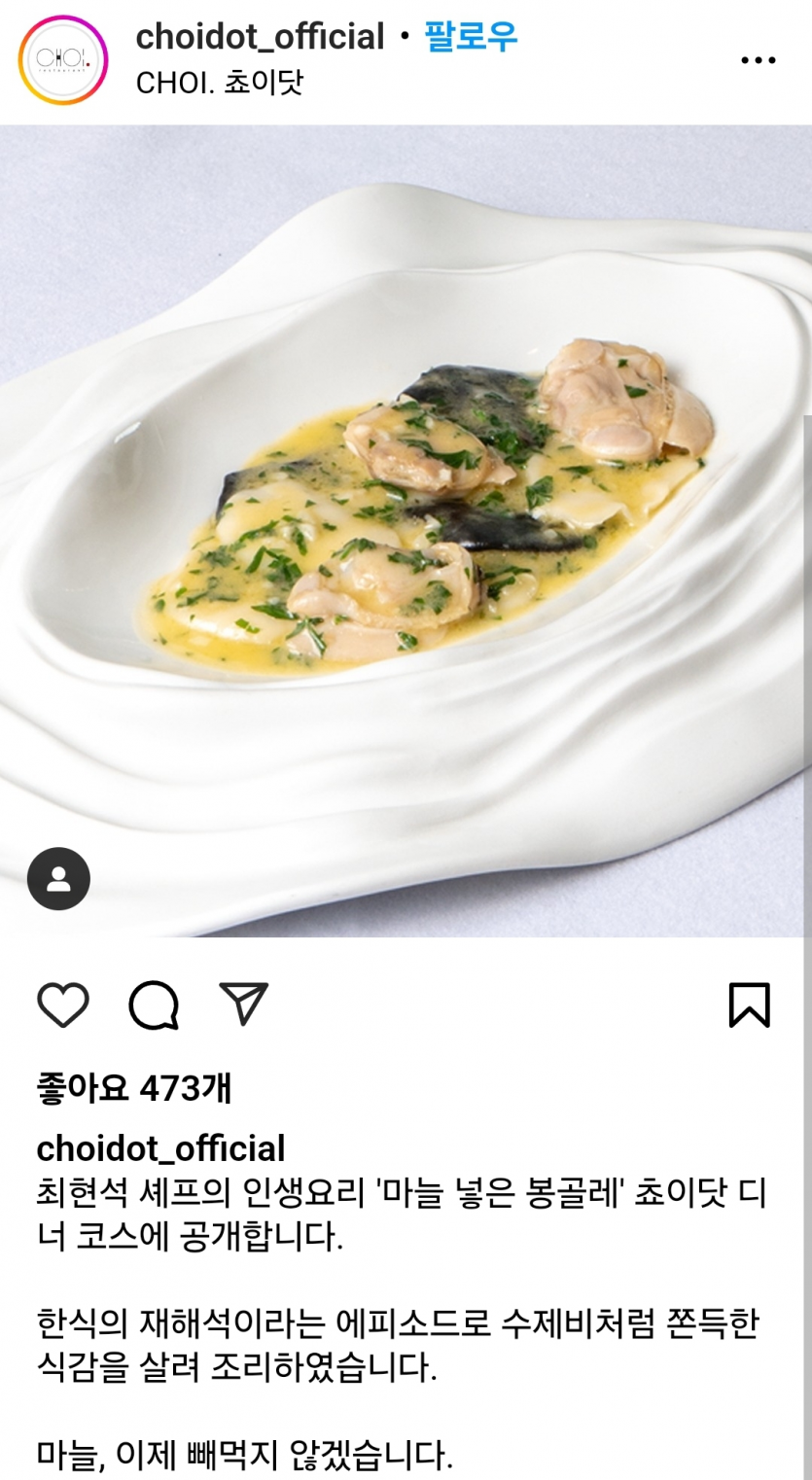Like this post with the heart
The width and height of the screenshot is (812, 1480).
pyautogui.click(x=63, y=1005)
